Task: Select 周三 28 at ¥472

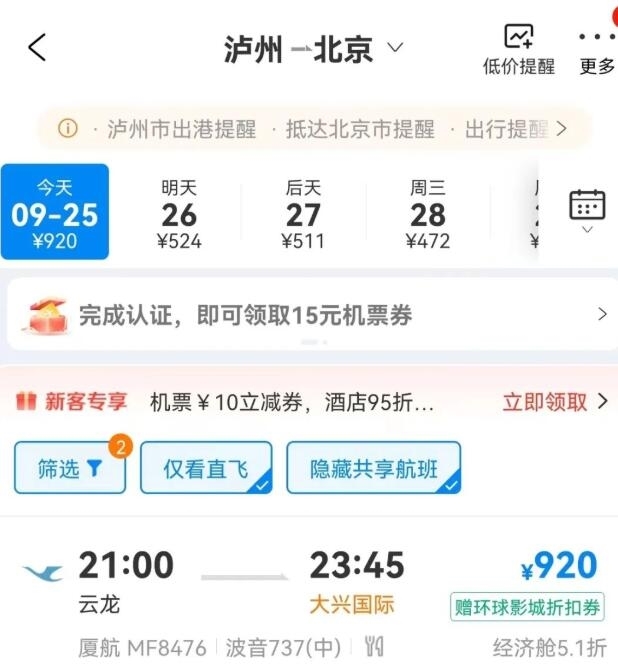Action: point(428,212)
